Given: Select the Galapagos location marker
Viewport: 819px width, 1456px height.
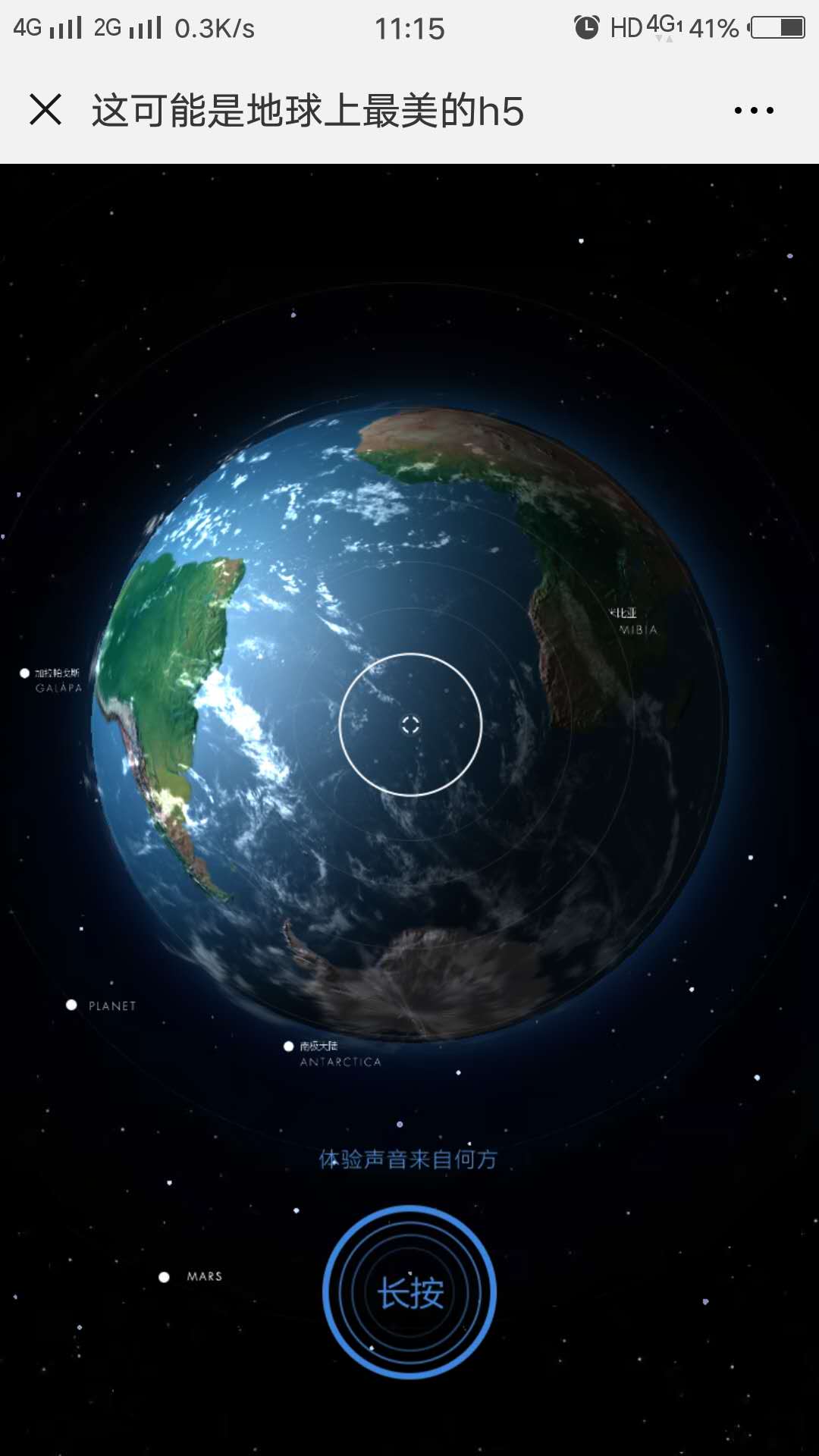Looking at the screenshot, I should click(x=25, y=673).
